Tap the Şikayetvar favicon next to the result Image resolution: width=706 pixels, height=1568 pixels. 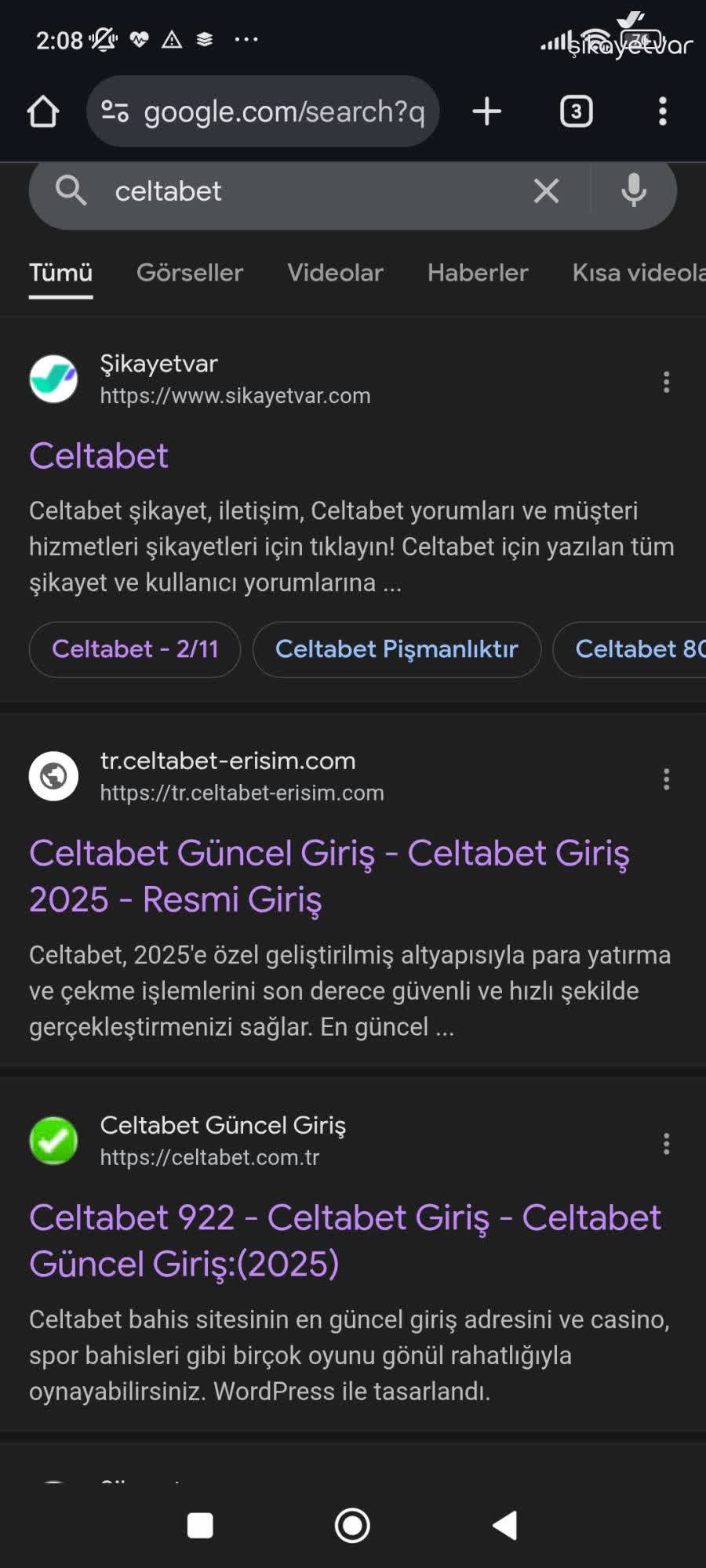pyautogui.click(x=53, y=379)
